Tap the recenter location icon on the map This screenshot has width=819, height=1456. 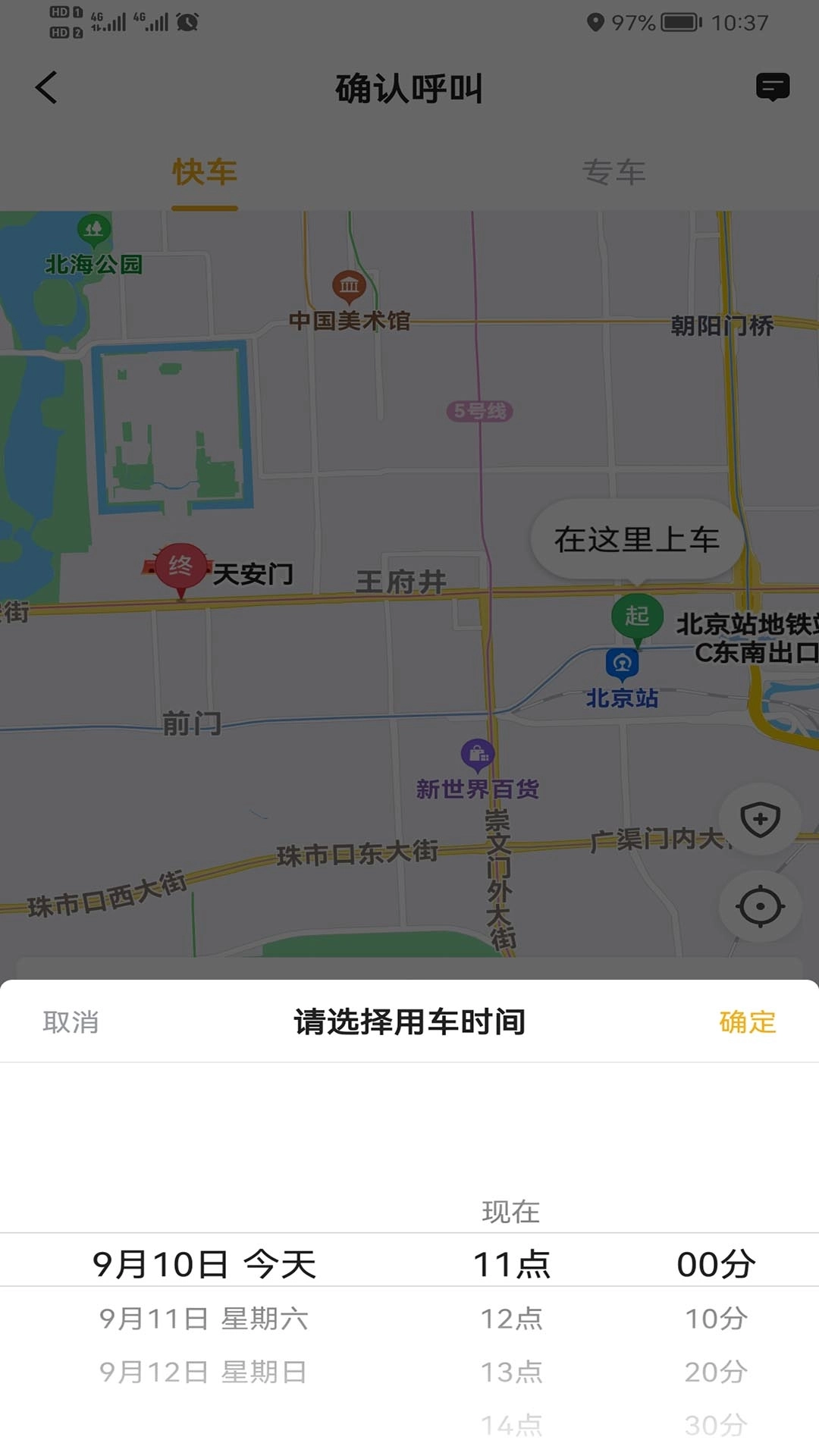[x=761, y=905]
